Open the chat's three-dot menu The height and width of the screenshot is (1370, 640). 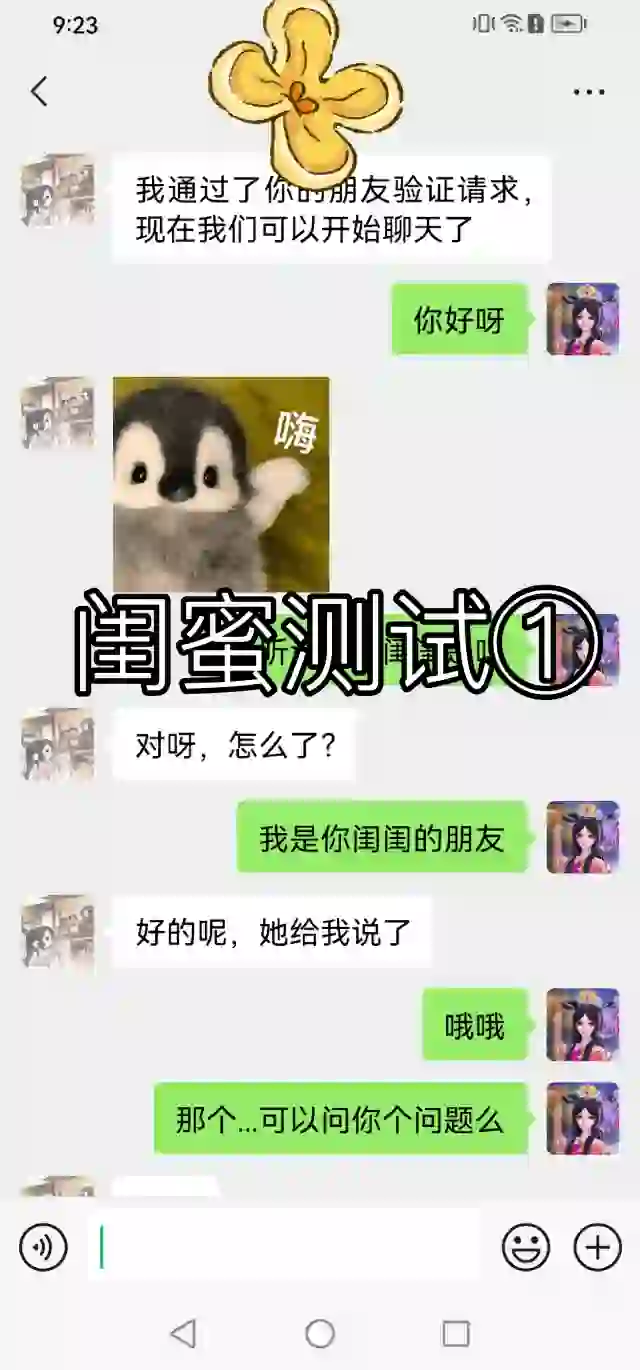click(589, 92)
